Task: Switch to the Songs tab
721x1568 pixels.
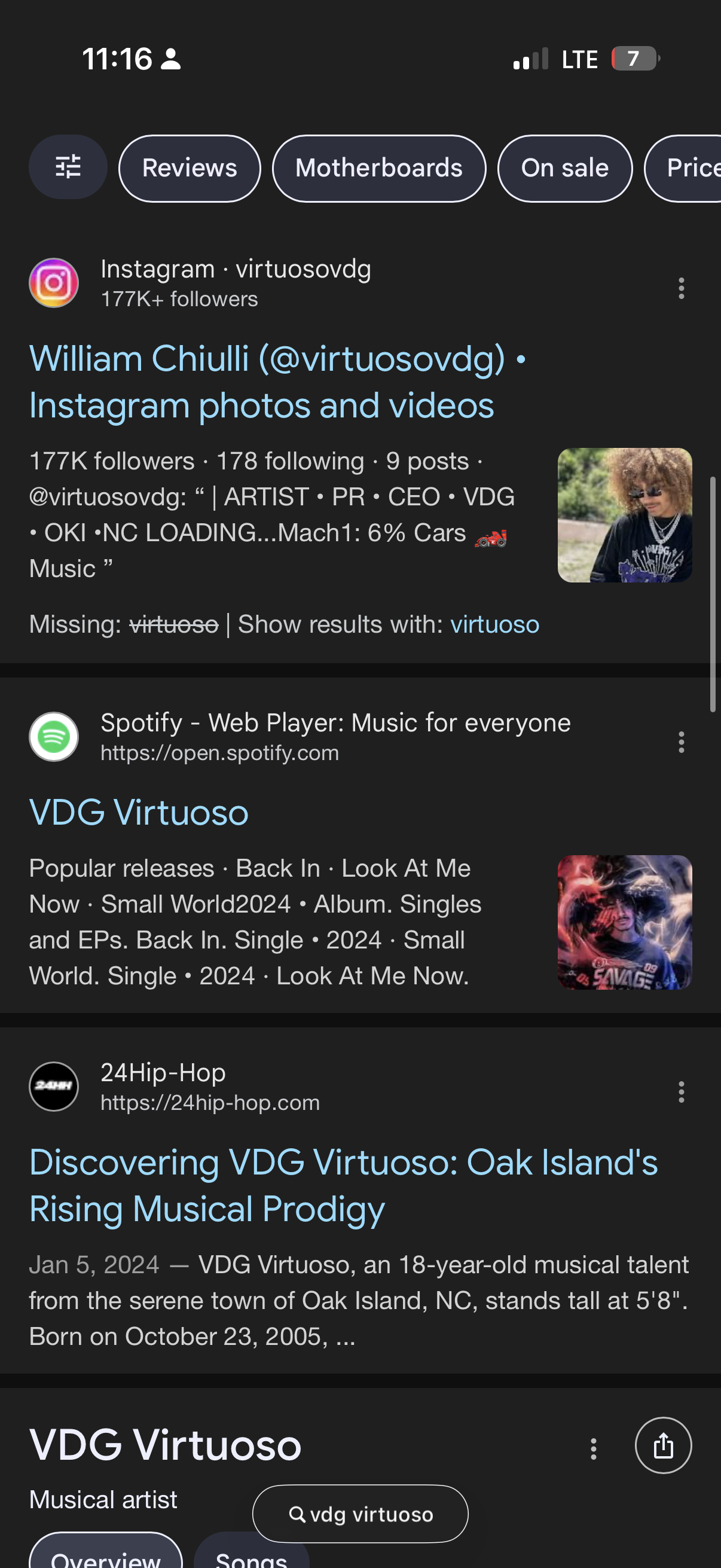Action: tap(251, 1557)
